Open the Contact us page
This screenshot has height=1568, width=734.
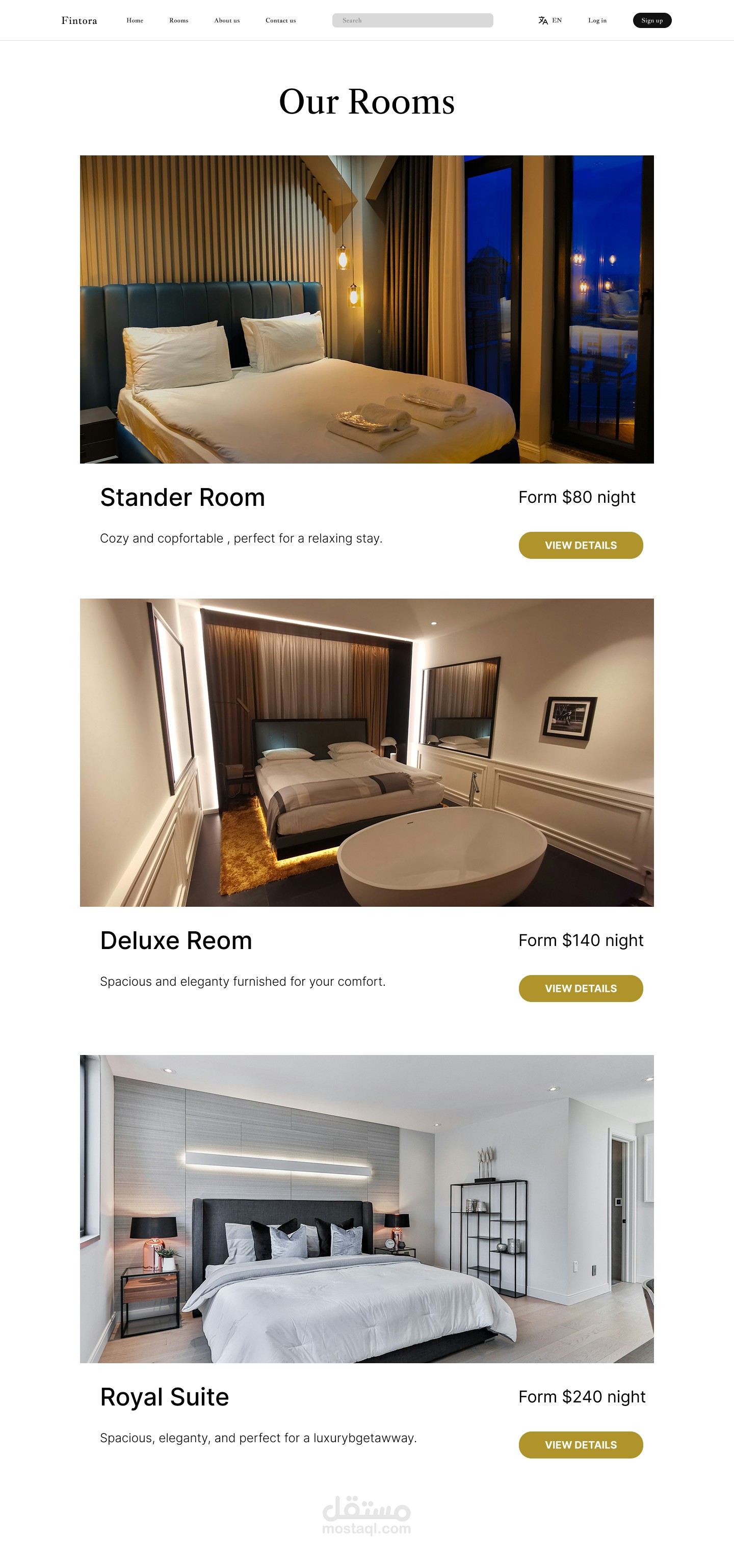coord(280,21)
